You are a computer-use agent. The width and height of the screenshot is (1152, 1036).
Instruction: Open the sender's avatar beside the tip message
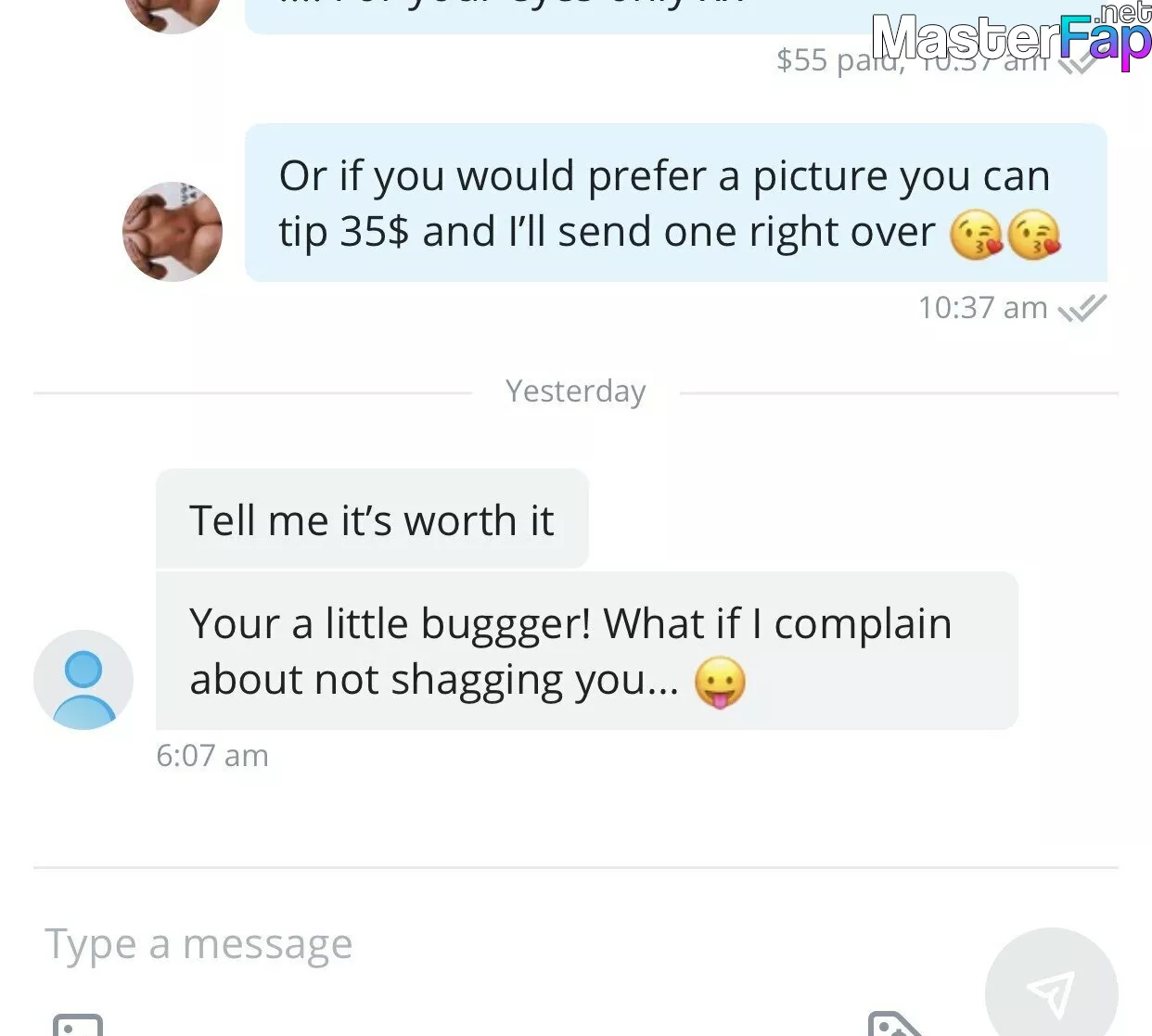173,232
